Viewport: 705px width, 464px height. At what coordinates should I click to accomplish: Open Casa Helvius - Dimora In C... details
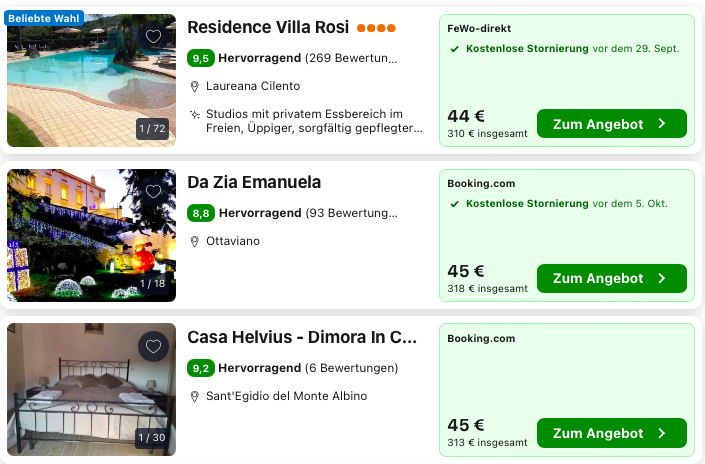(x=302, y=337)
